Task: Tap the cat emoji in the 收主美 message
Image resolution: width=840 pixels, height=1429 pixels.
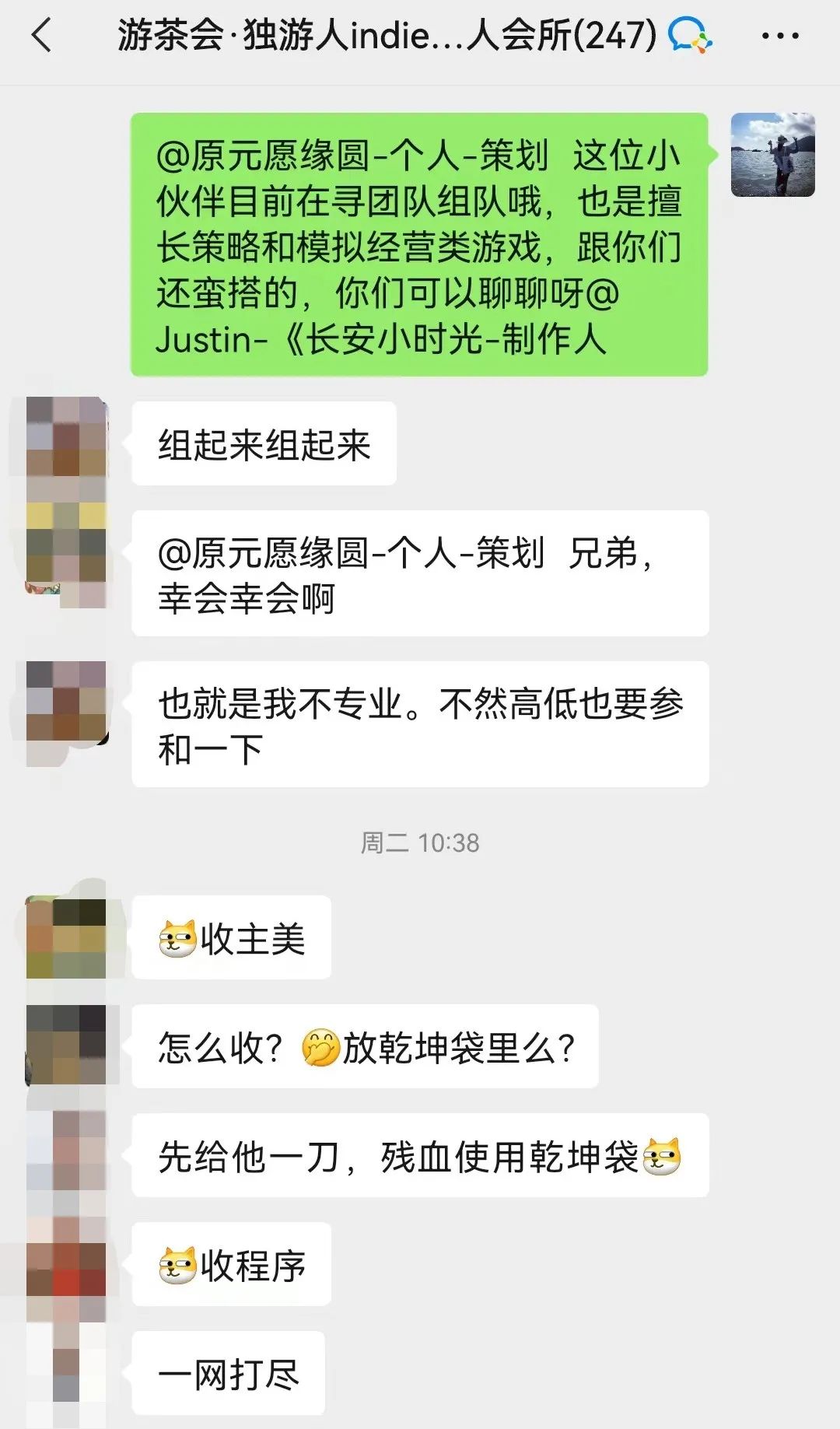Action: pyautogui.click(x=177, y=937)
